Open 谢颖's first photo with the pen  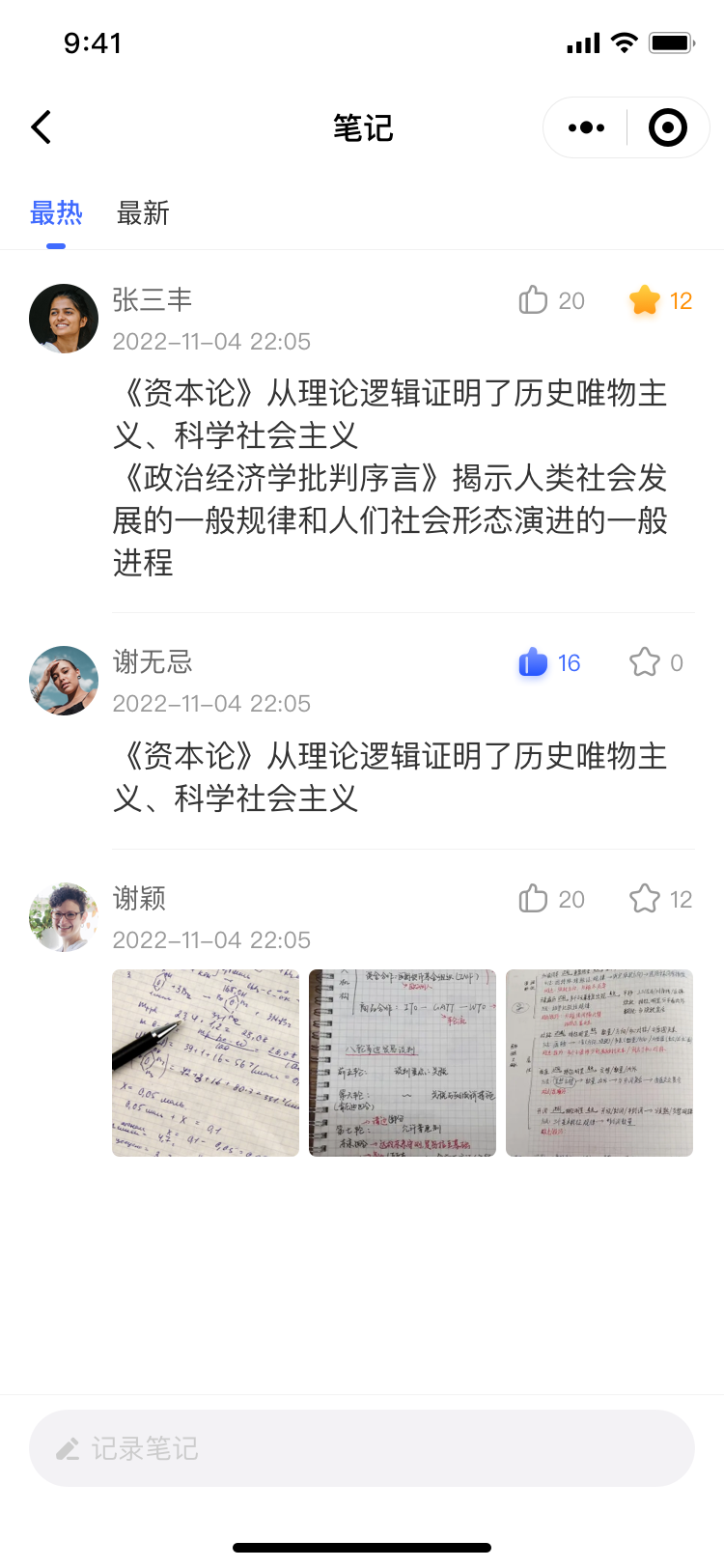click(206, 1063)
